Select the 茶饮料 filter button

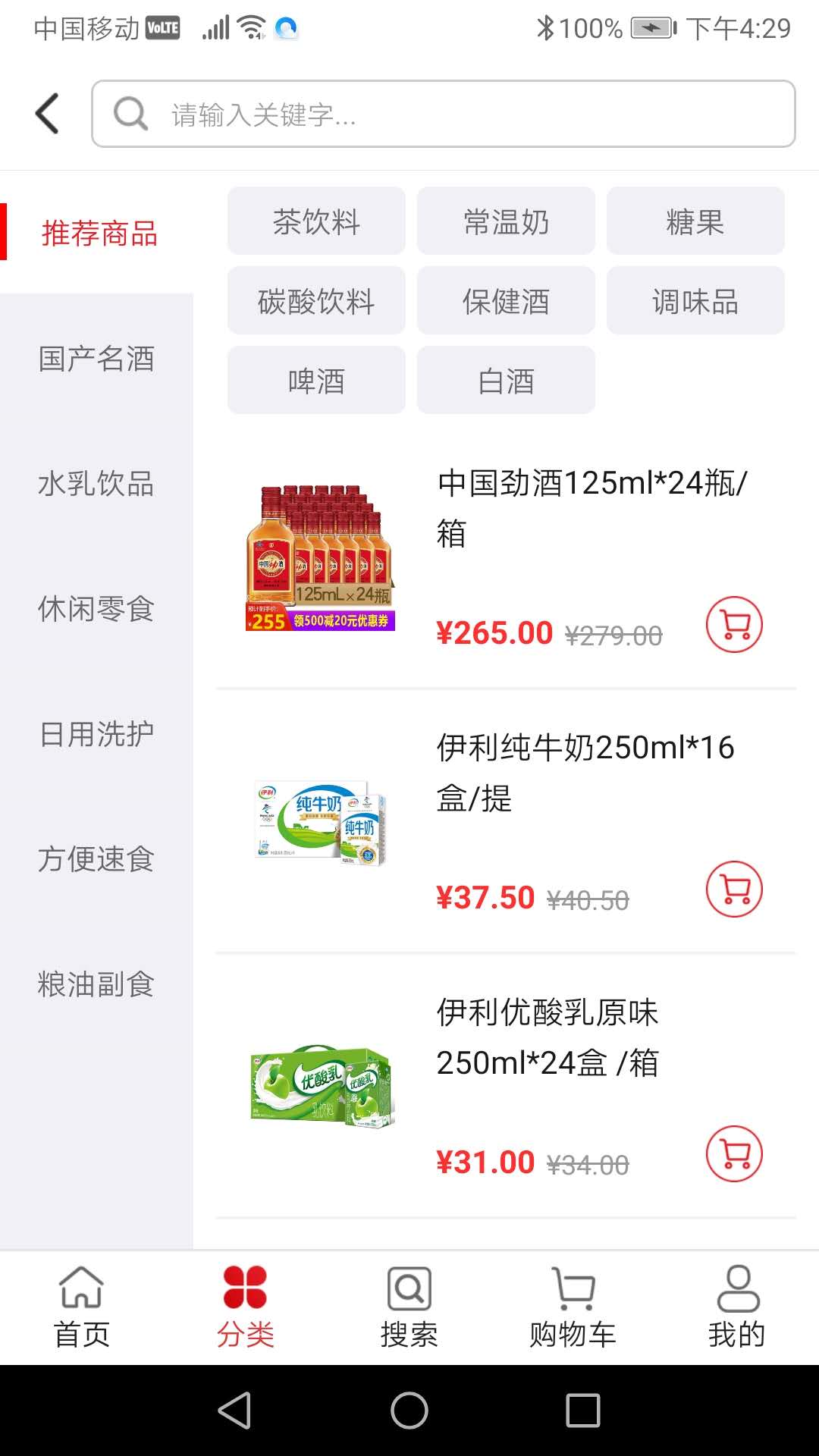click(316, 221)
